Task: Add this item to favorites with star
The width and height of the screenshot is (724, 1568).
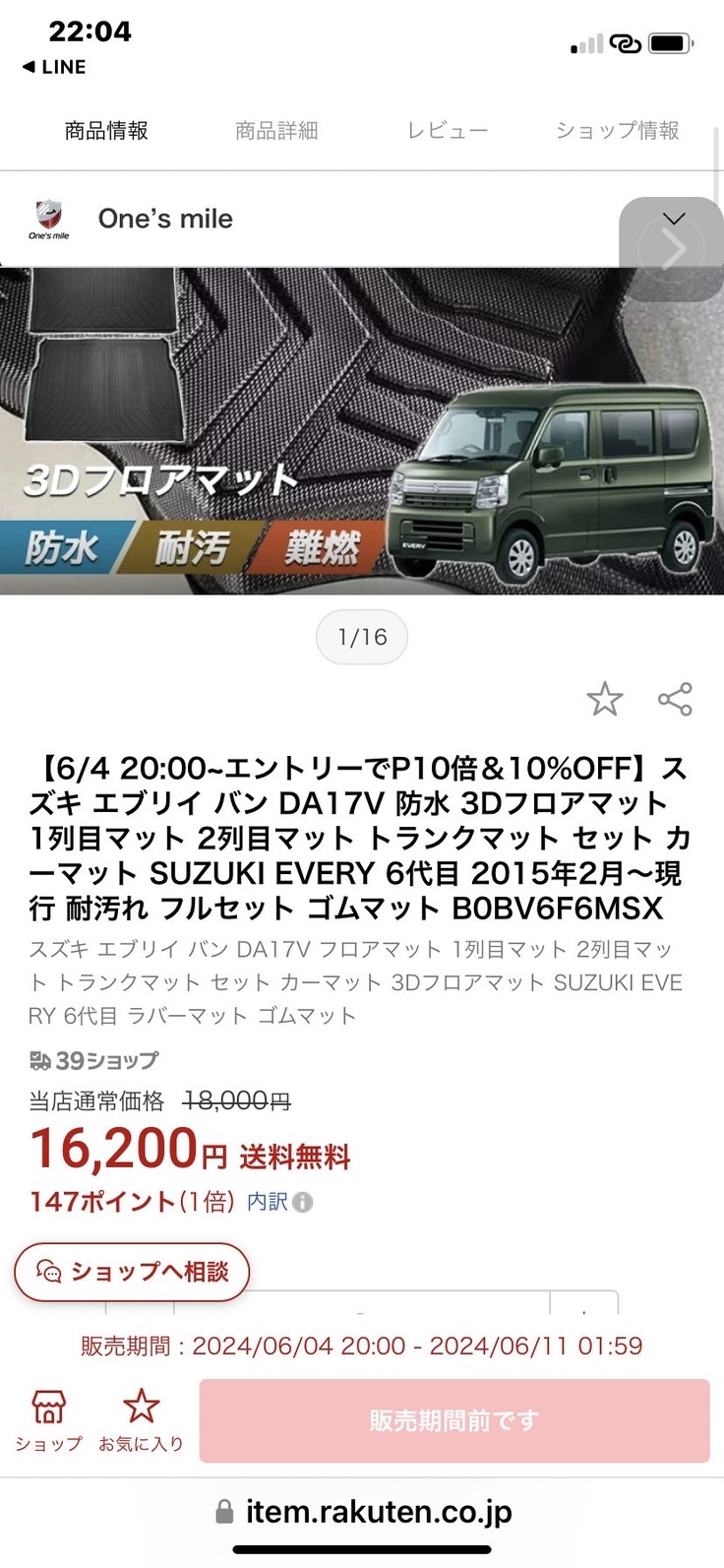Action: [605, 700]
